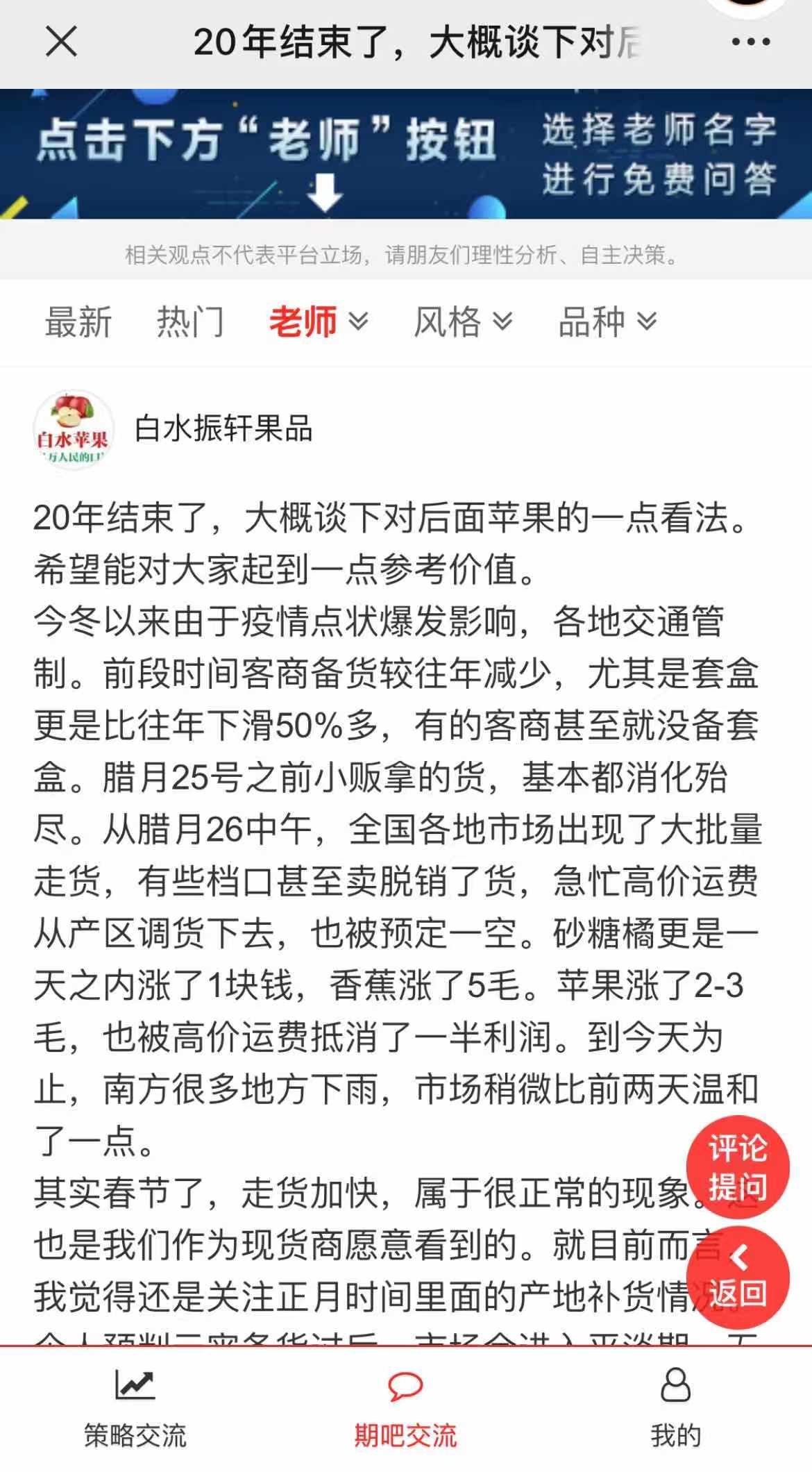Expand the 品种 dropdown filter
Screen dimensions: 812x1472
pos(608,322)
